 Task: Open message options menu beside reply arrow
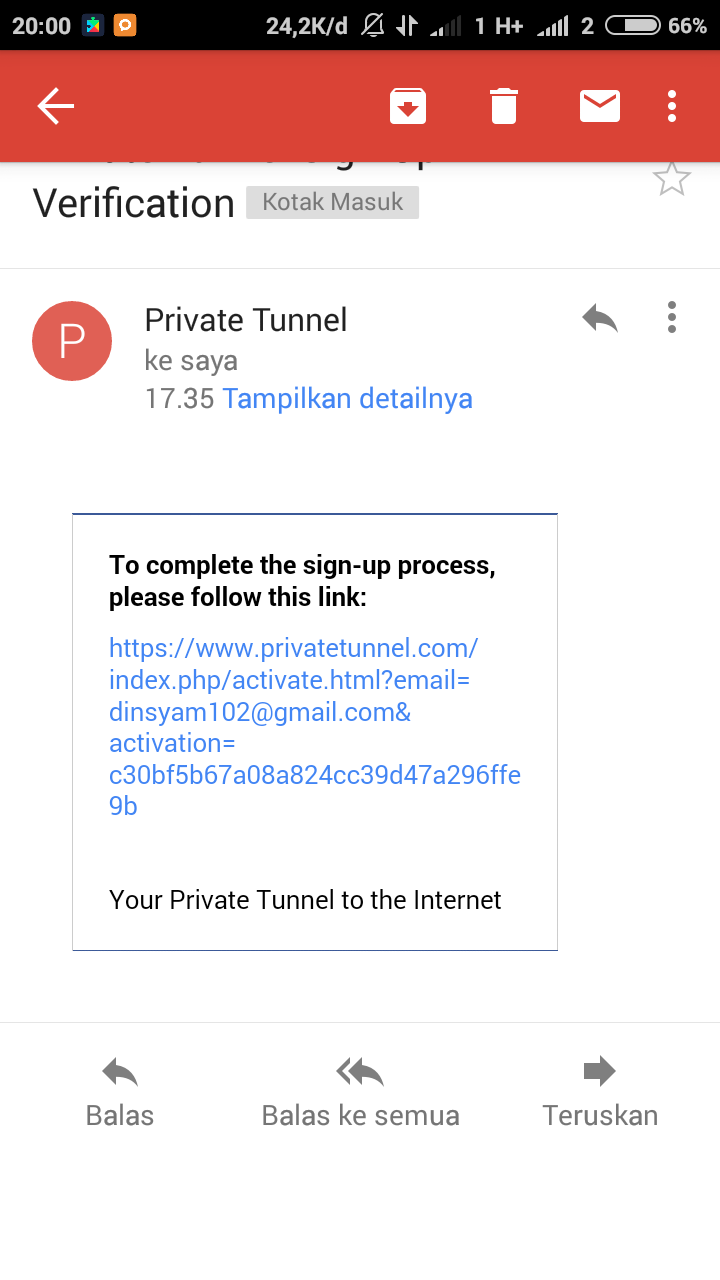coord(672,318)
